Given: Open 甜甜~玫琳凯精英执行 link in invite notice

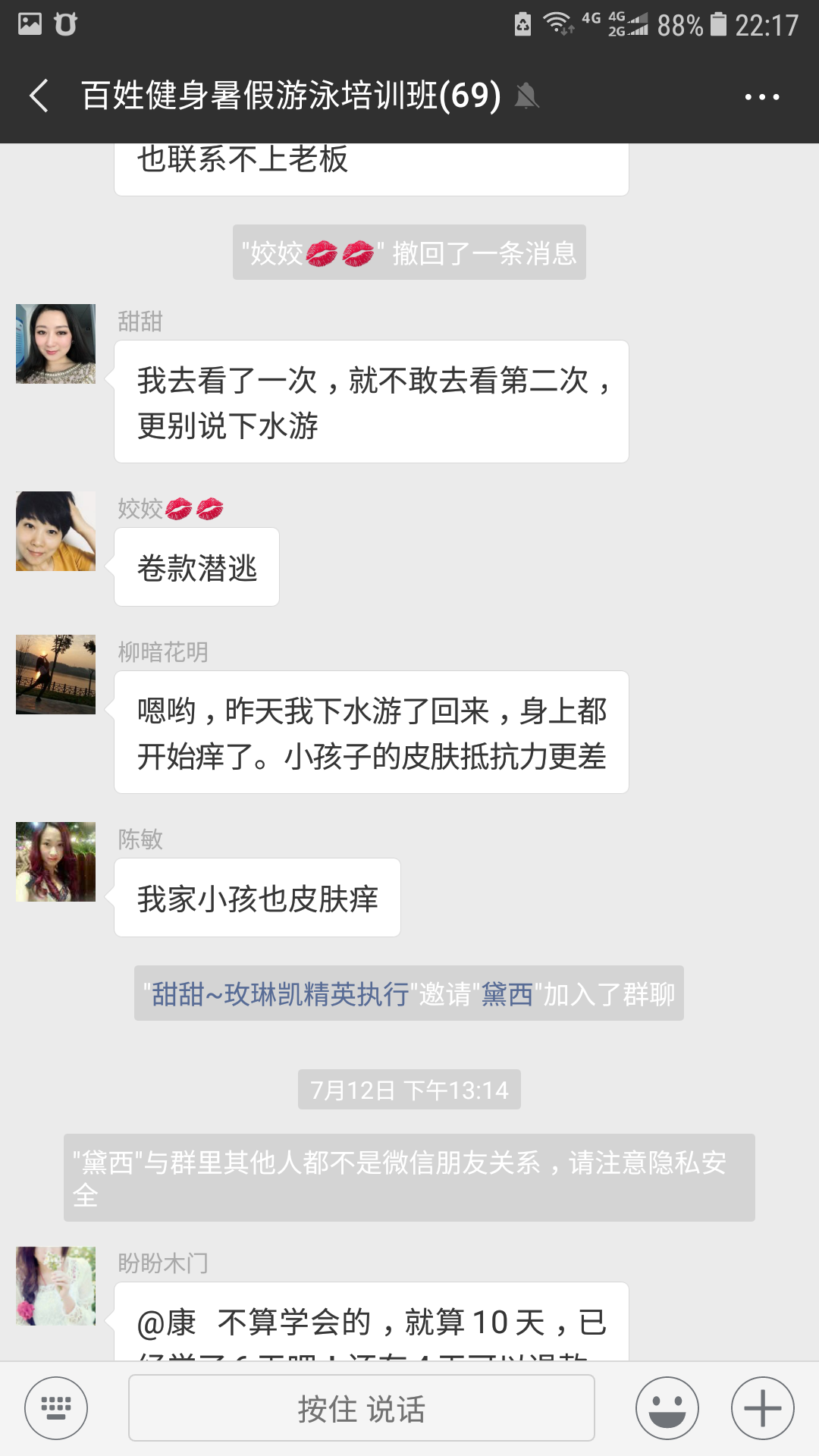Looking at the screenshot, I should 280,994.
